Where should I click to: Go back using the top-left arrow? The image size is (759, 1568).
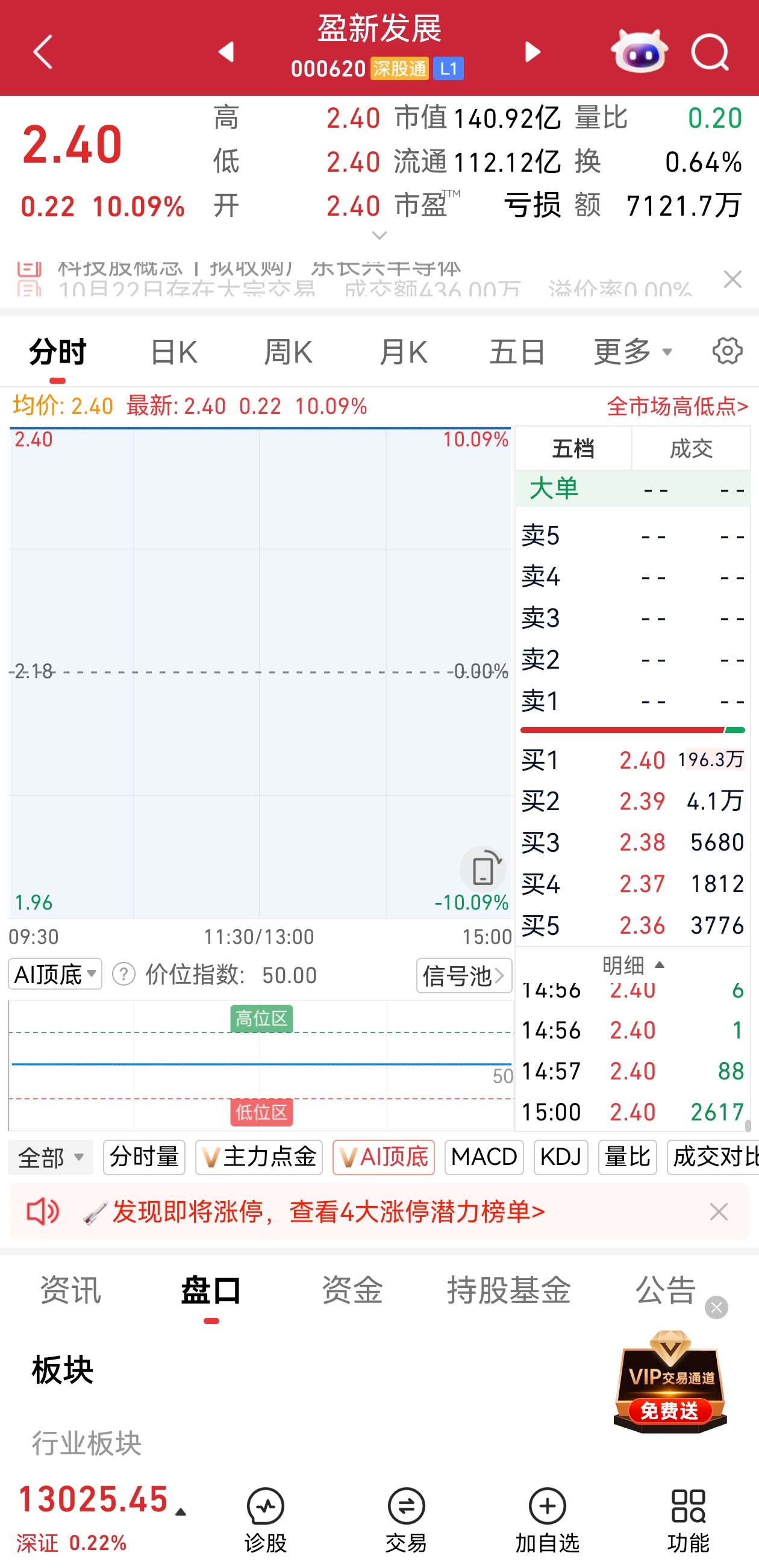43,52
